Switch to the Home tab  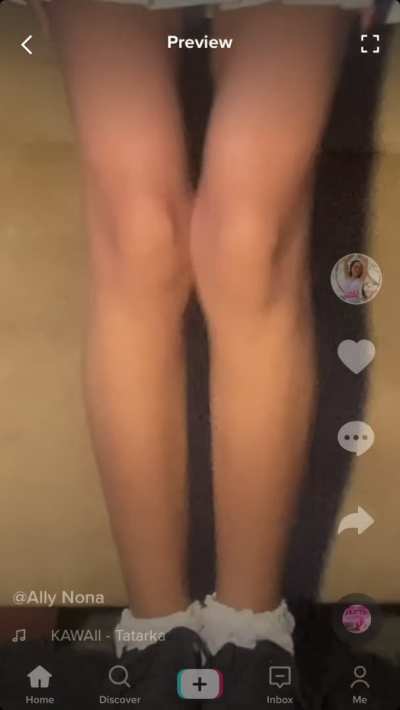coord(39,685)
